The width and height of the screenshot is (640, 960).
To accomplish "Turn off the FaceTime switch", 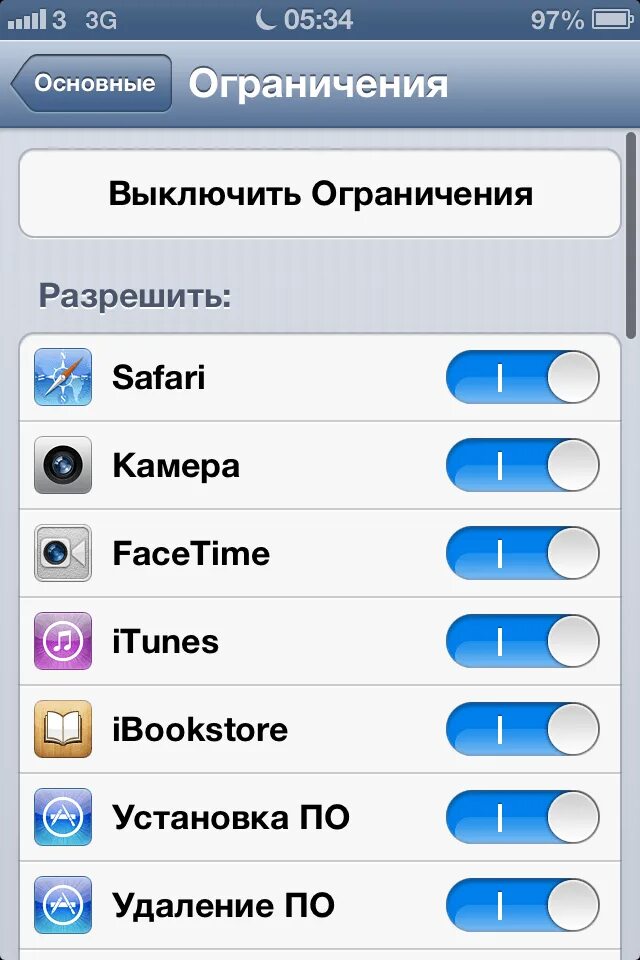I will (x=522, y=554).
